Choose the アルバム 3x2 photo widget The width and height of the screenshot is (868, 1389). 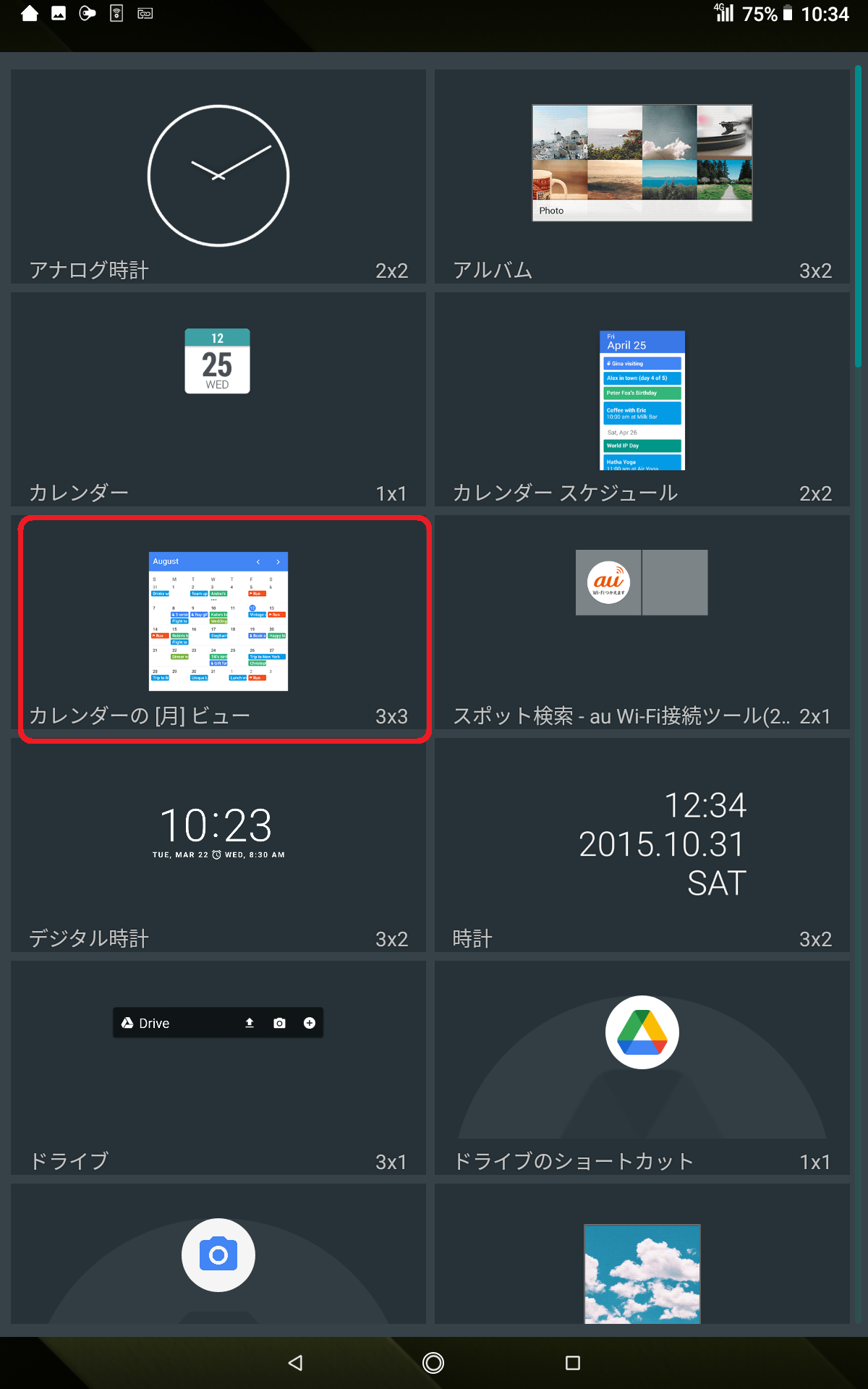click(x=642, y=177)
